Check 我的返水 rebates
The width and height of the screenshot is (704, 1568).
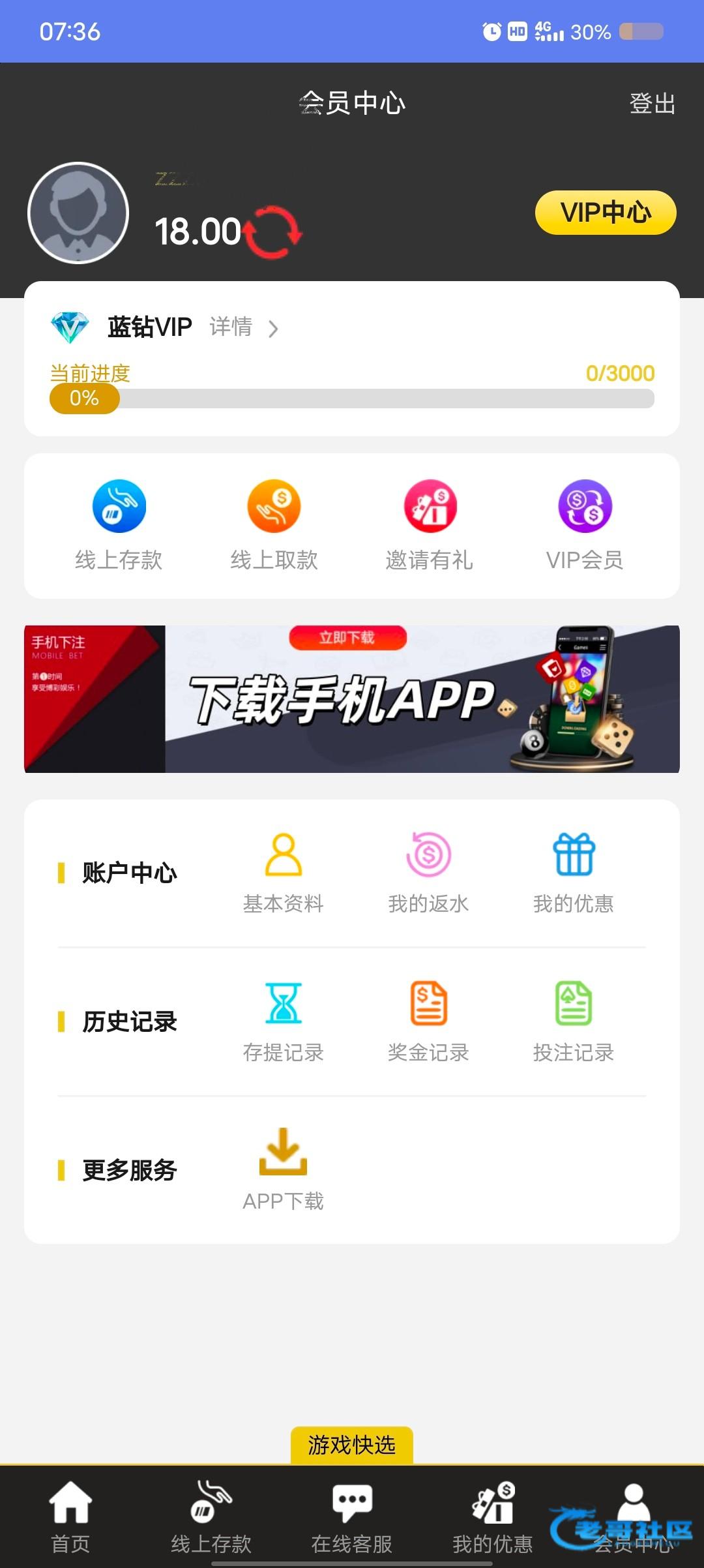click(428, 873)
